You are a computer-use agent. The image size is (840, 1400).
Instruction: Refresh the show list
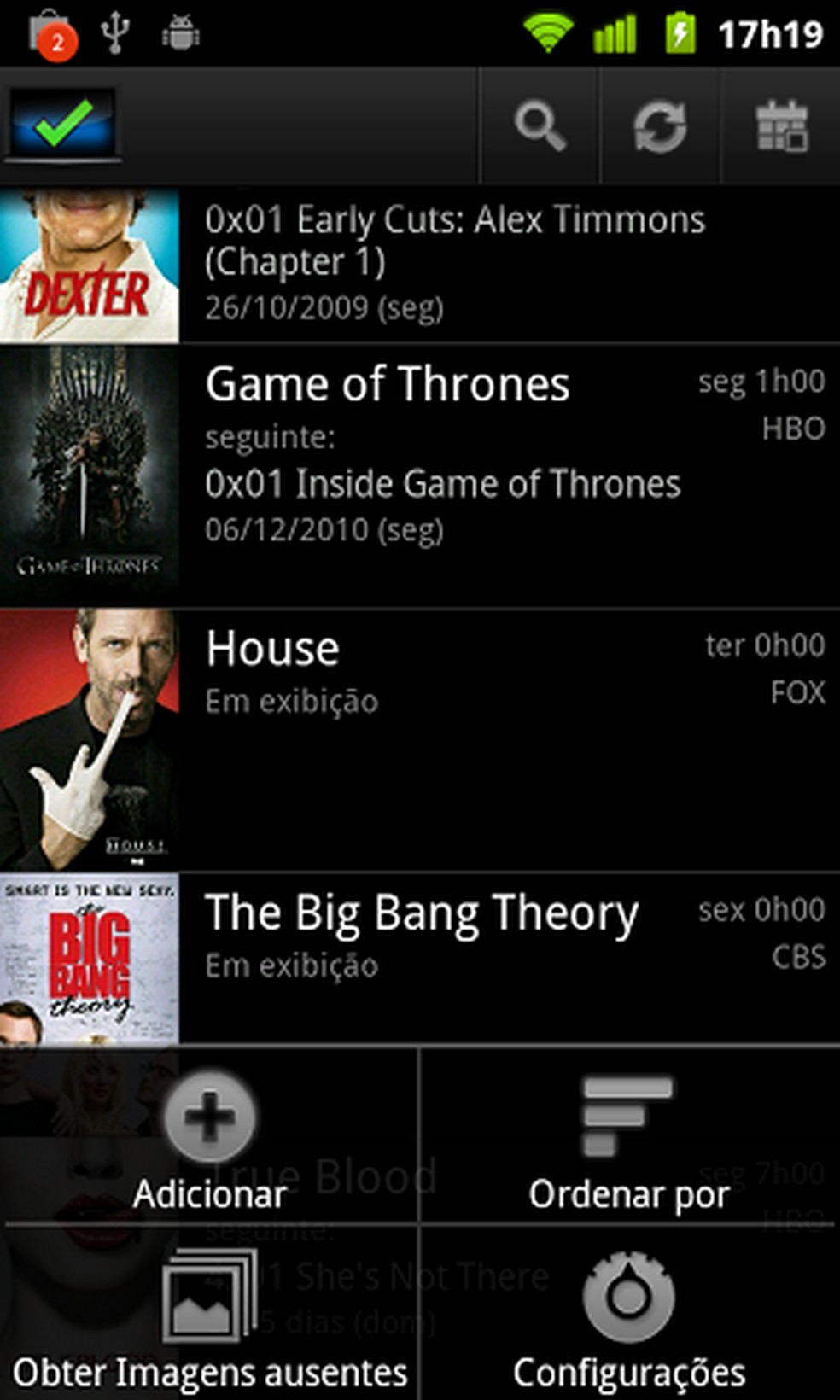(660, 126)
